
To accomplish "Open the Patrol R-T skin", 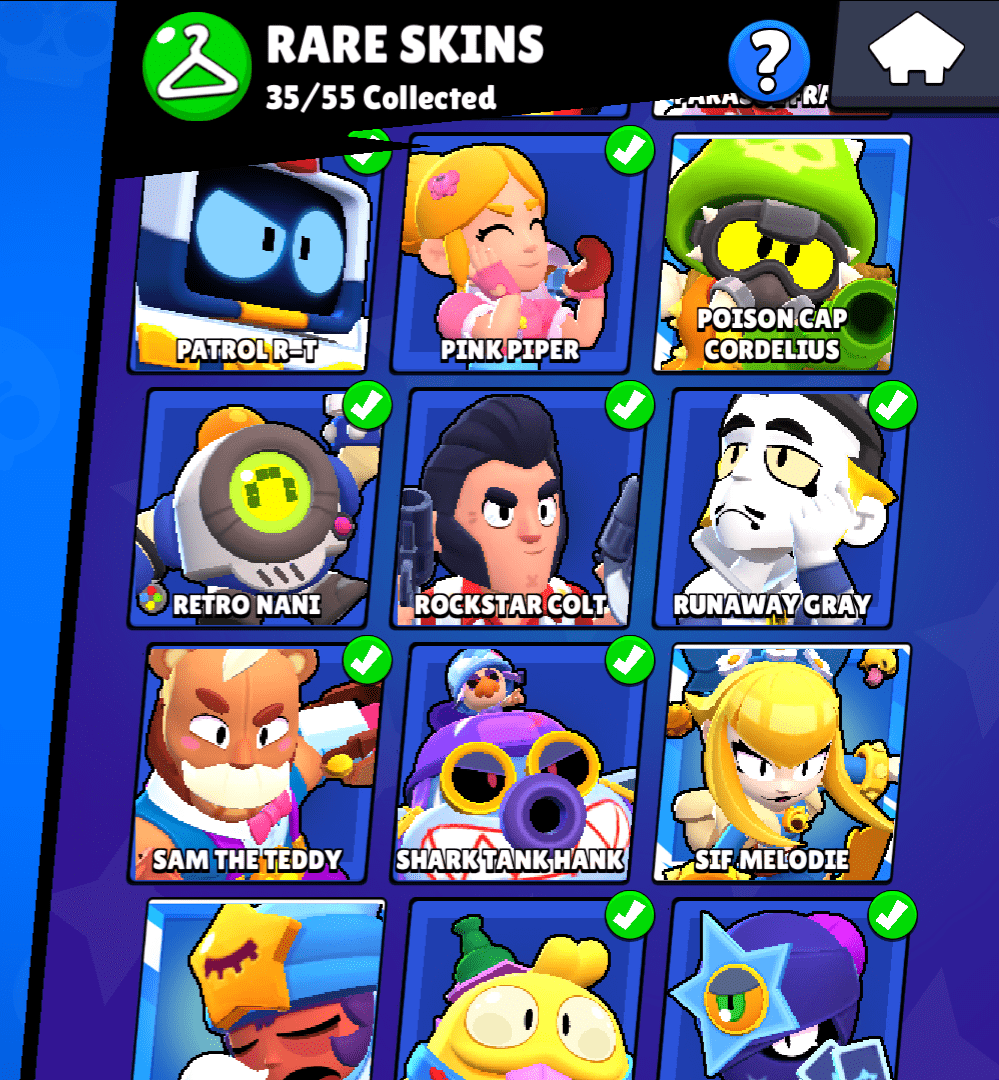I will 250,265.
